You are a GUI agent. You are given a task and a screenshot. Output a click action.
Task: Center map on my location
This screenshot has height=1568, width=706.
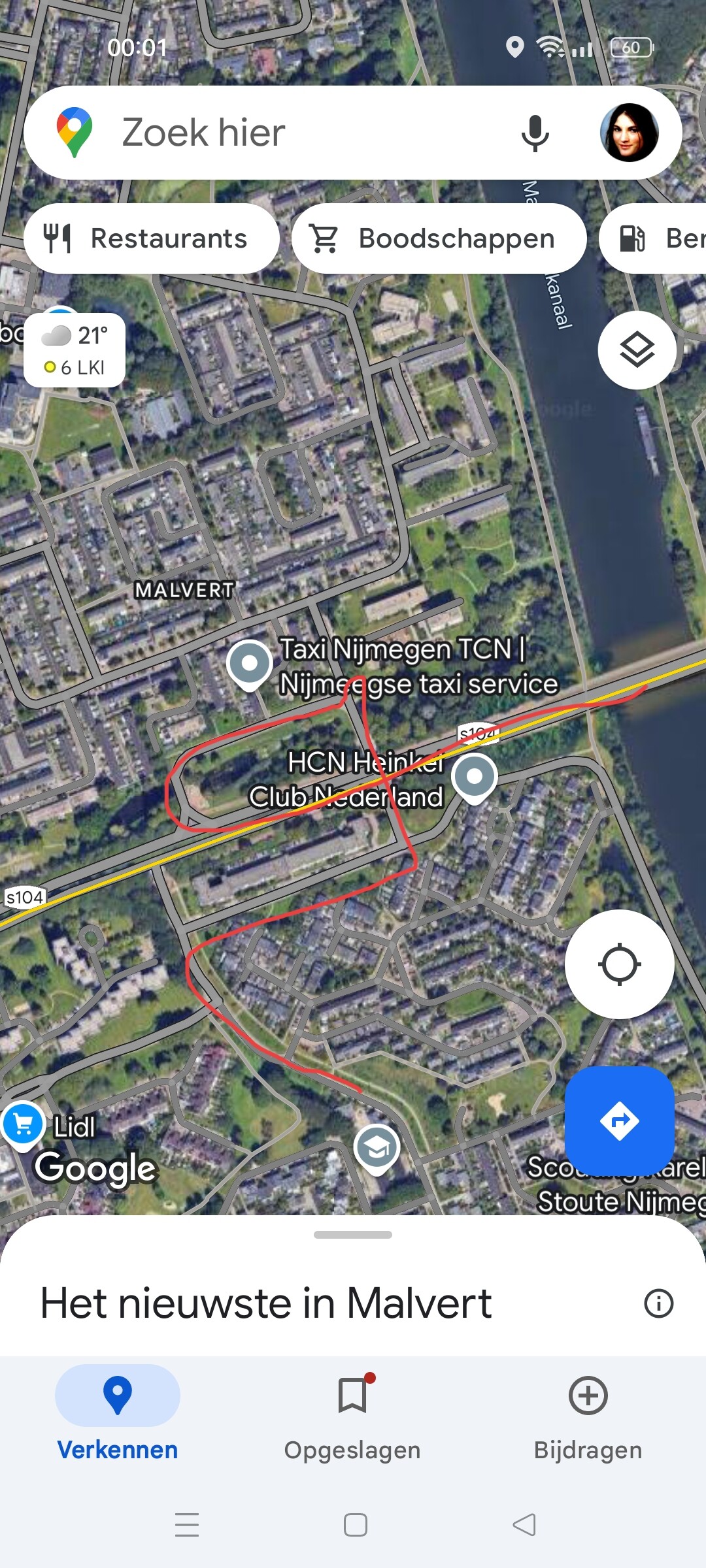tap(619, 964)
